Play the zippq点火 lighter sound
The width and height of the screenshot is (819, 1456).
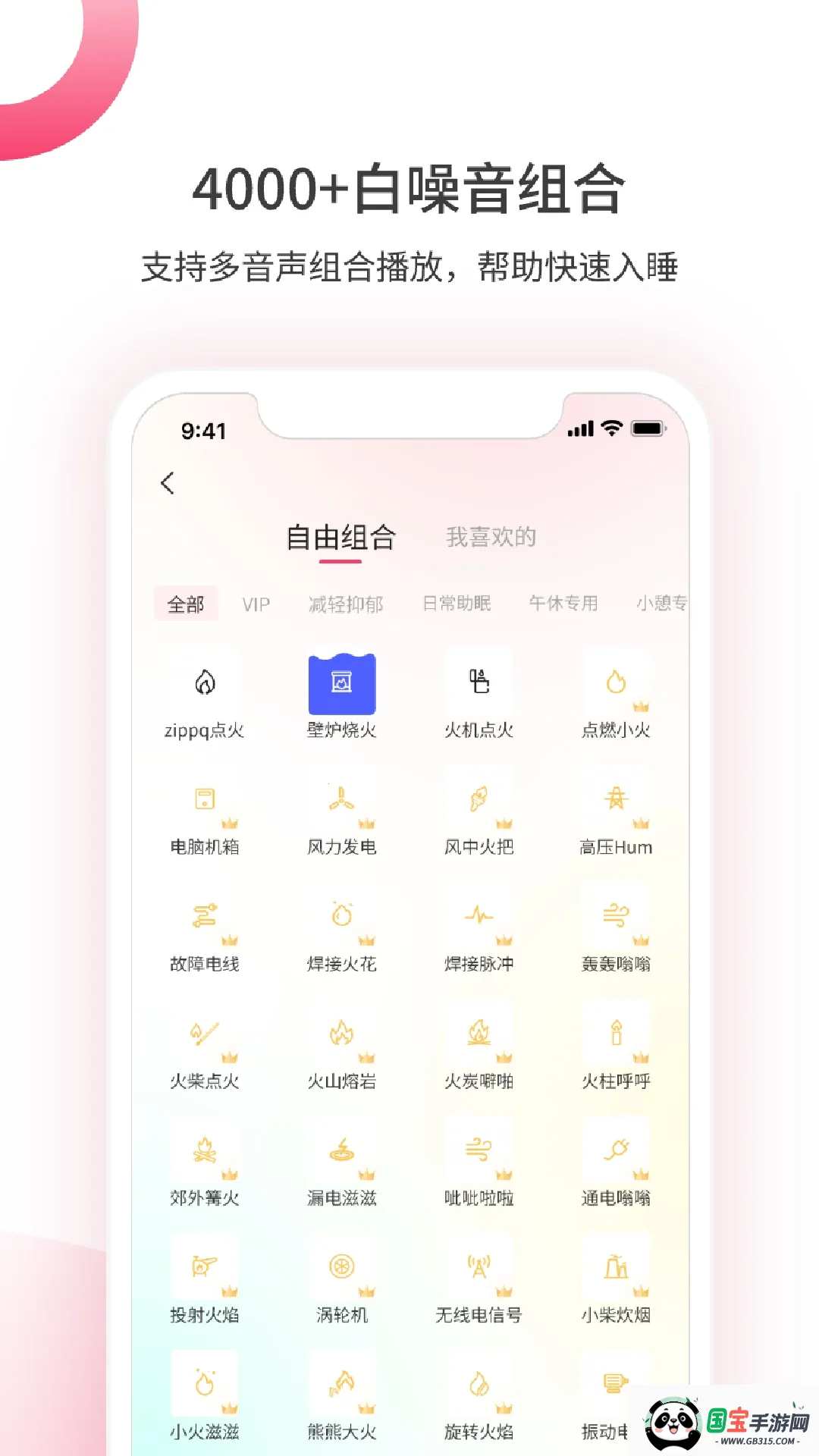pos(204,685)
